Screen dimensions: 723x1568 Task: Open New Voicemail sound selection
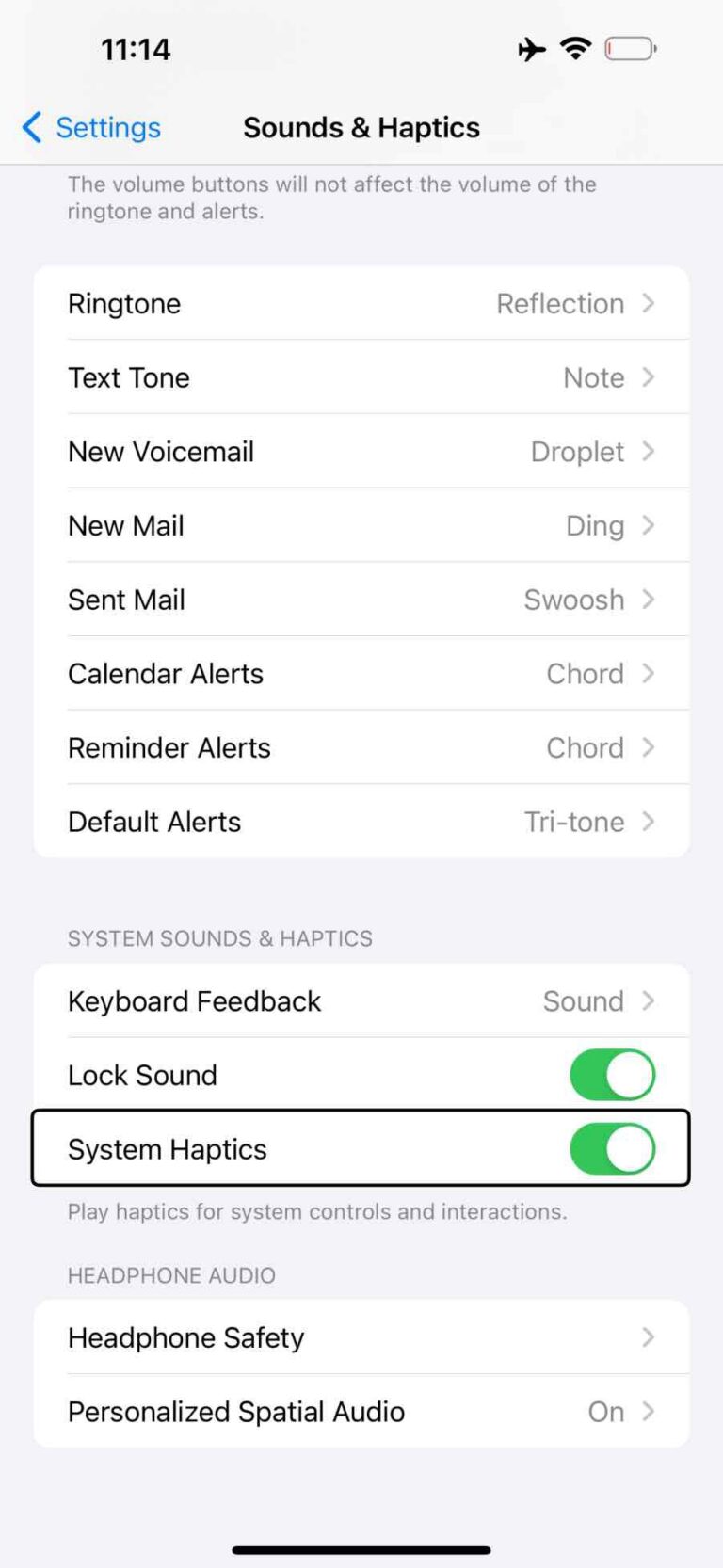tap(361, 451)
